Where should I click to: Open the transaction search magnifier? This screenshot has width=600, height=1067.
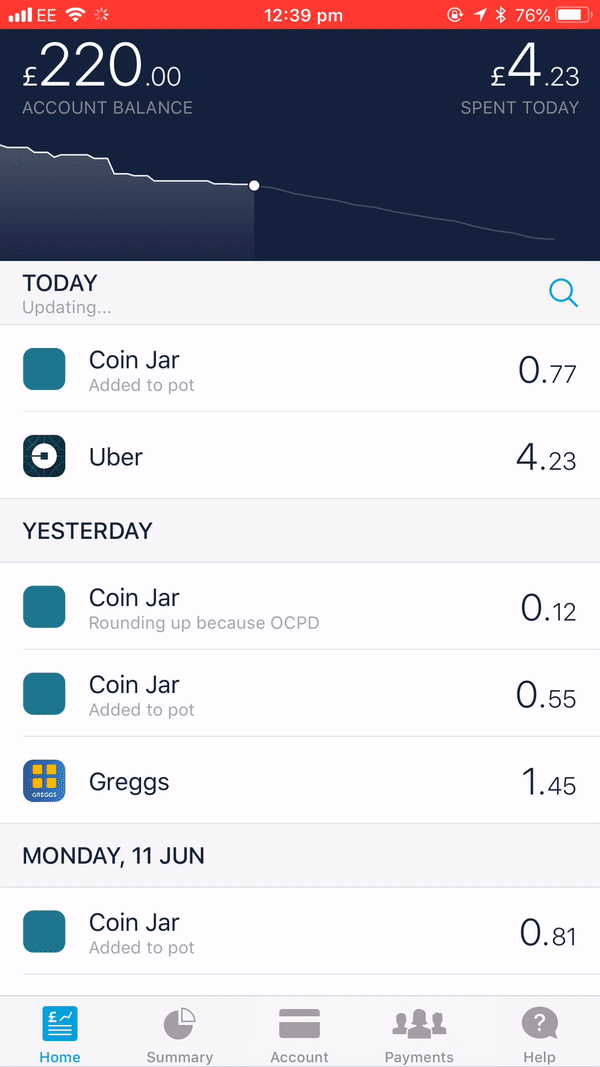tap(563, 293)
